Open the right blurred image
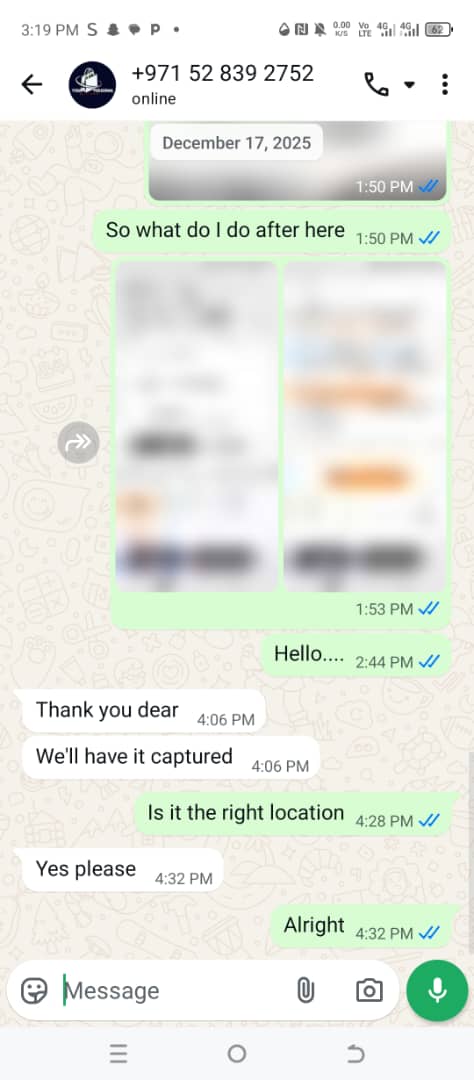This screenshot has width=474, height=1080. click(365, 426)
